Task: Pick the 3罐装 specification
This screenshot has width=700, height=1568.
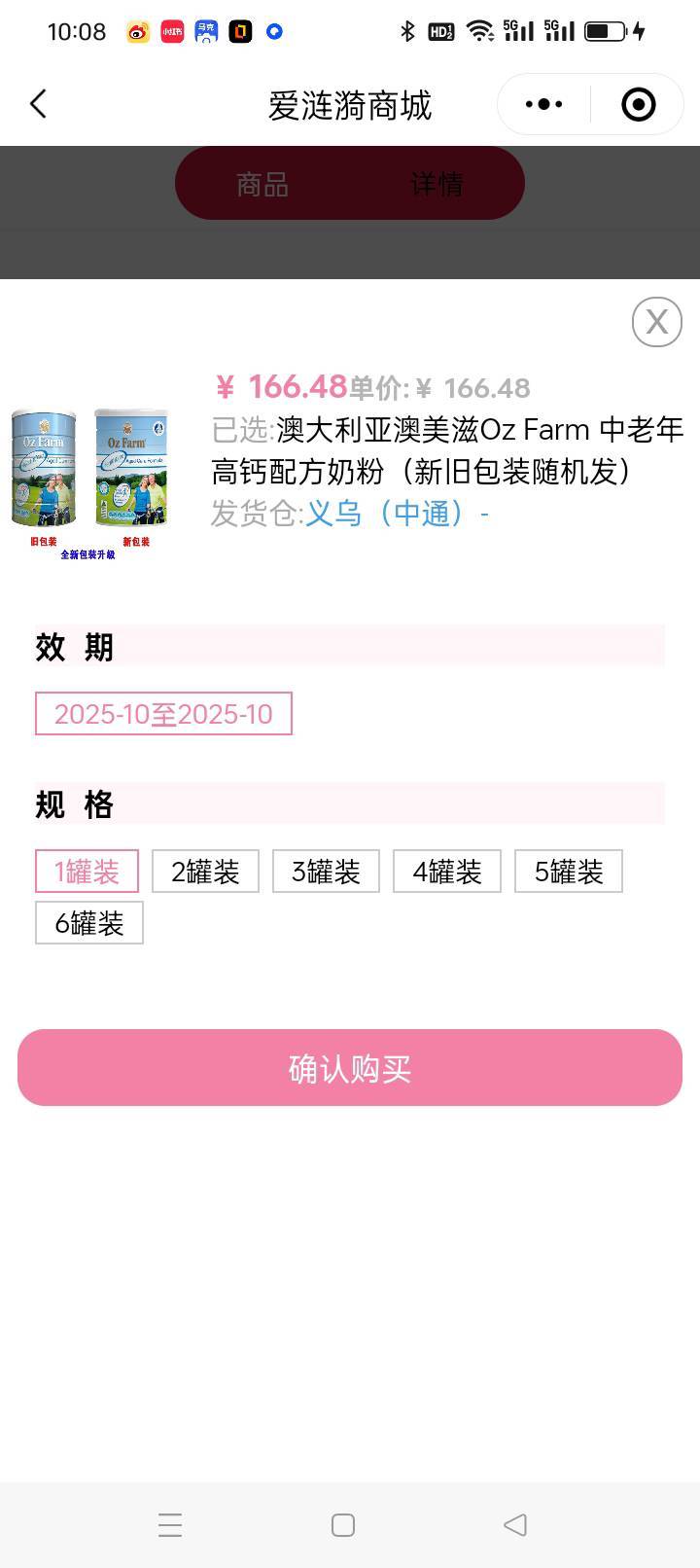Action: [326, 872]
